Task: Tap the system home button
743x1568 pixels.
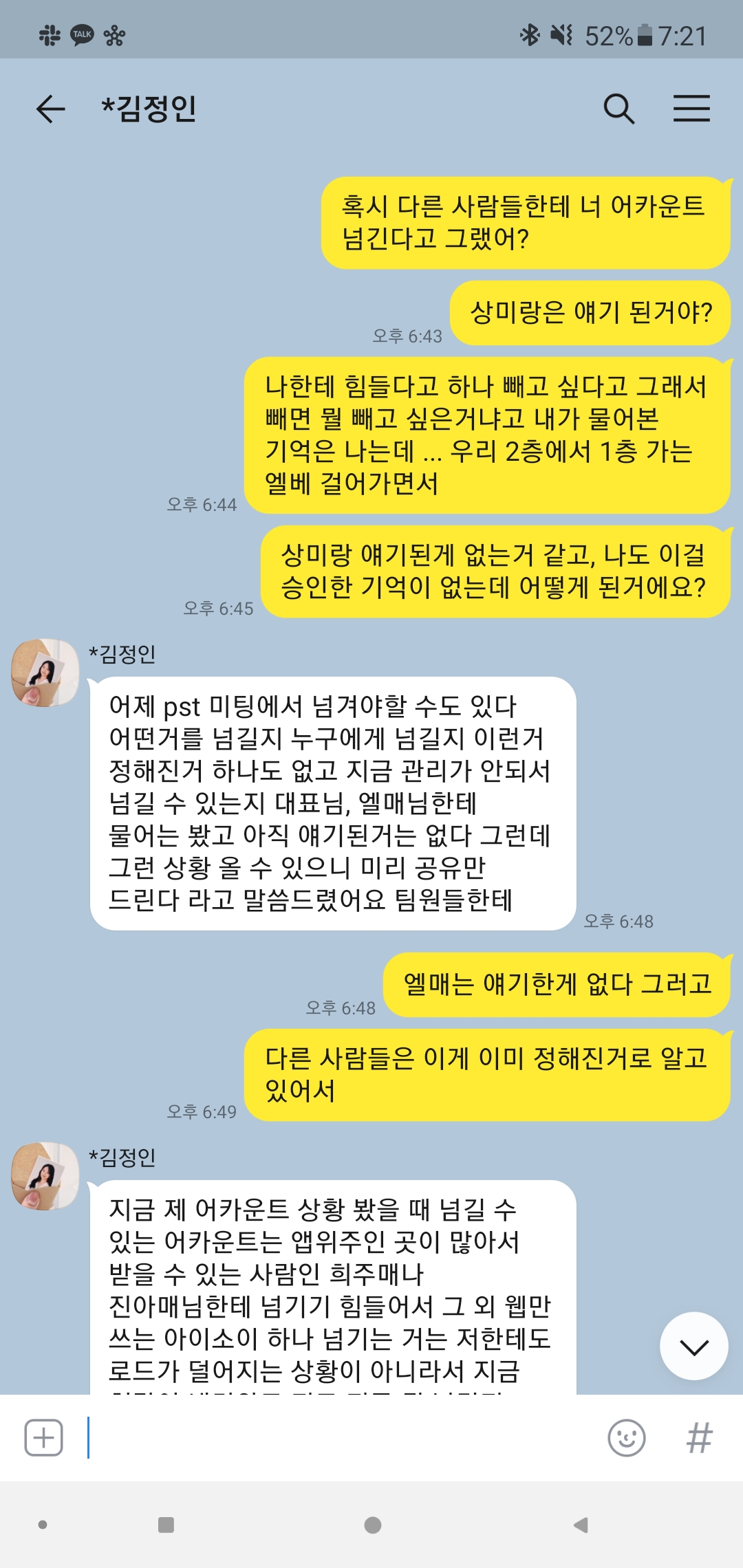Action: coord(372,1525)
